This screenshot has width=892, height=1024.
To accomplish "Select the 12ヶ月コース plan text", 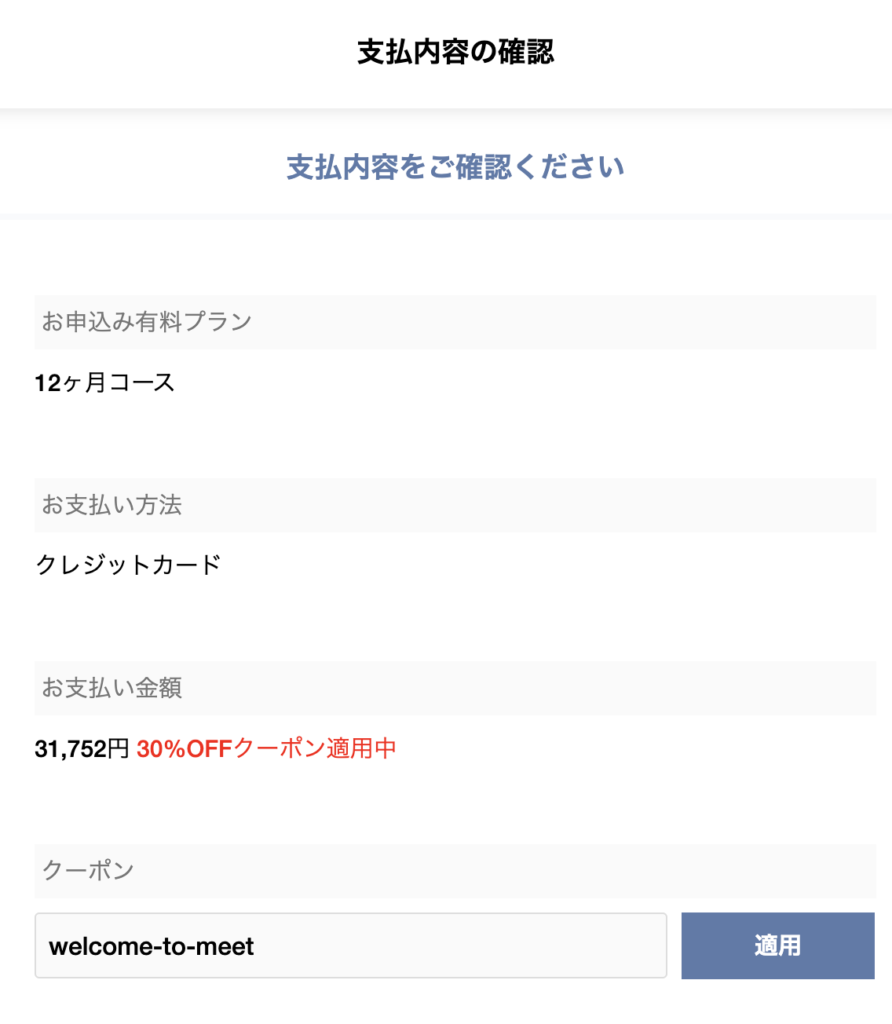I will click(x=105, y=382).
